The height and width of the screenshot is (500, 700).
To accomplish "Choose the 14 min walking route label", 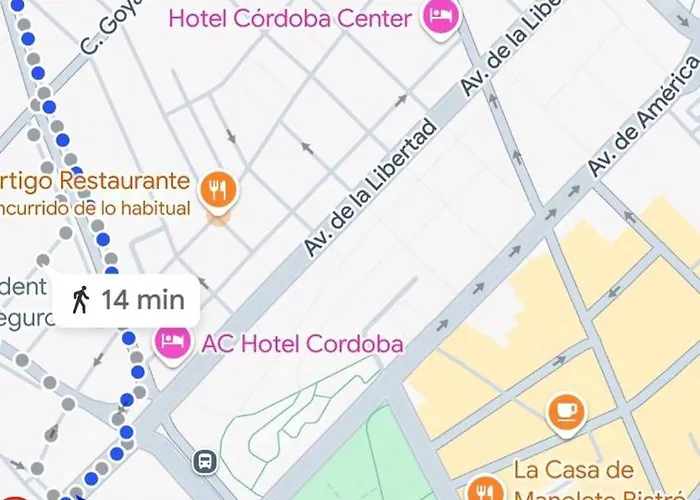I will coord(126,299).
